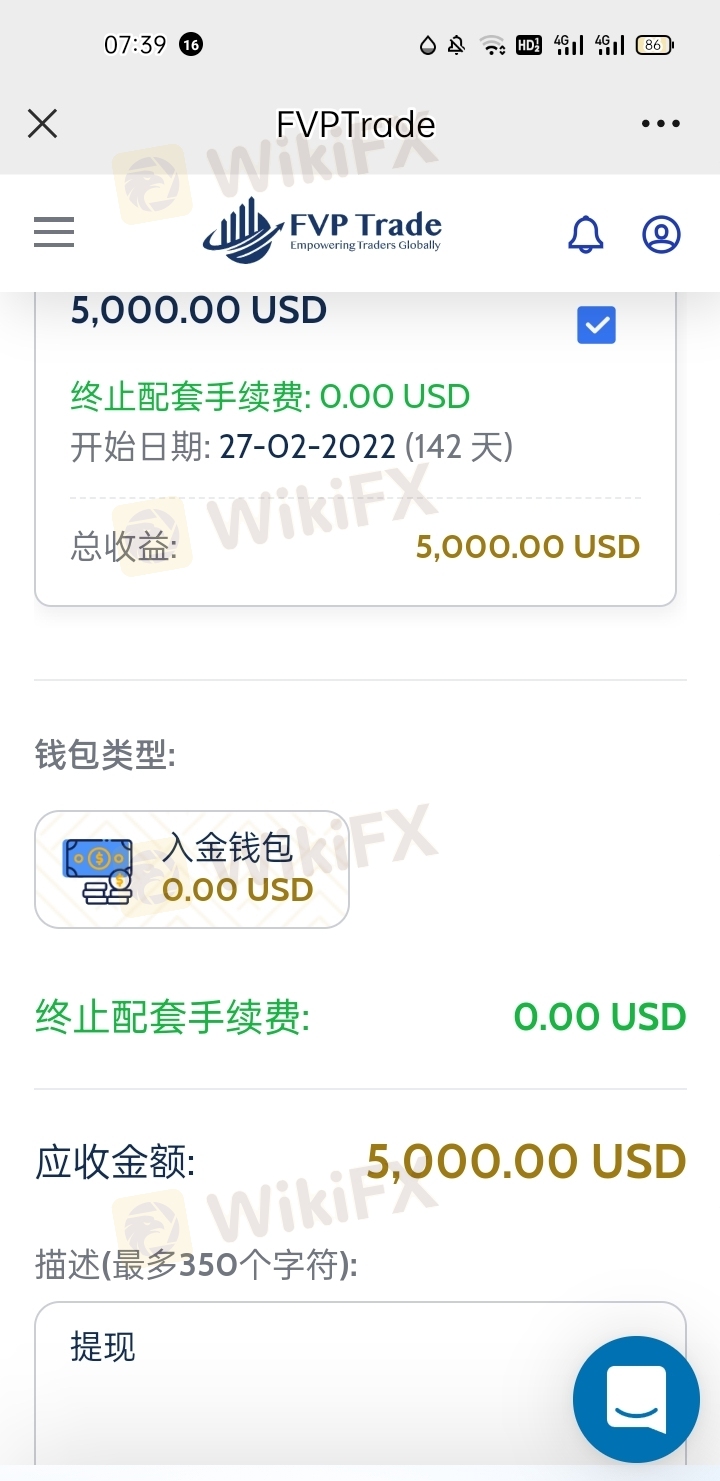Open the live chat support bubble
This screenshot has height=1481, width=720.
[636, 1398]
